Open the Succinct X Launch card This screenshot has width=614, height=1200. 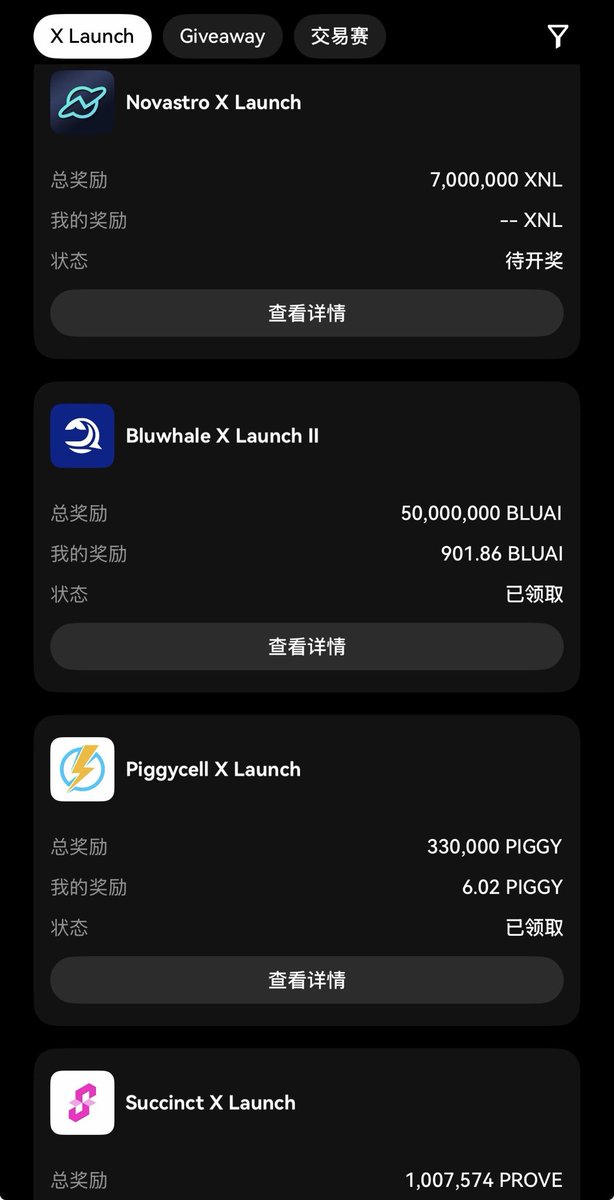click(210, 1103)
